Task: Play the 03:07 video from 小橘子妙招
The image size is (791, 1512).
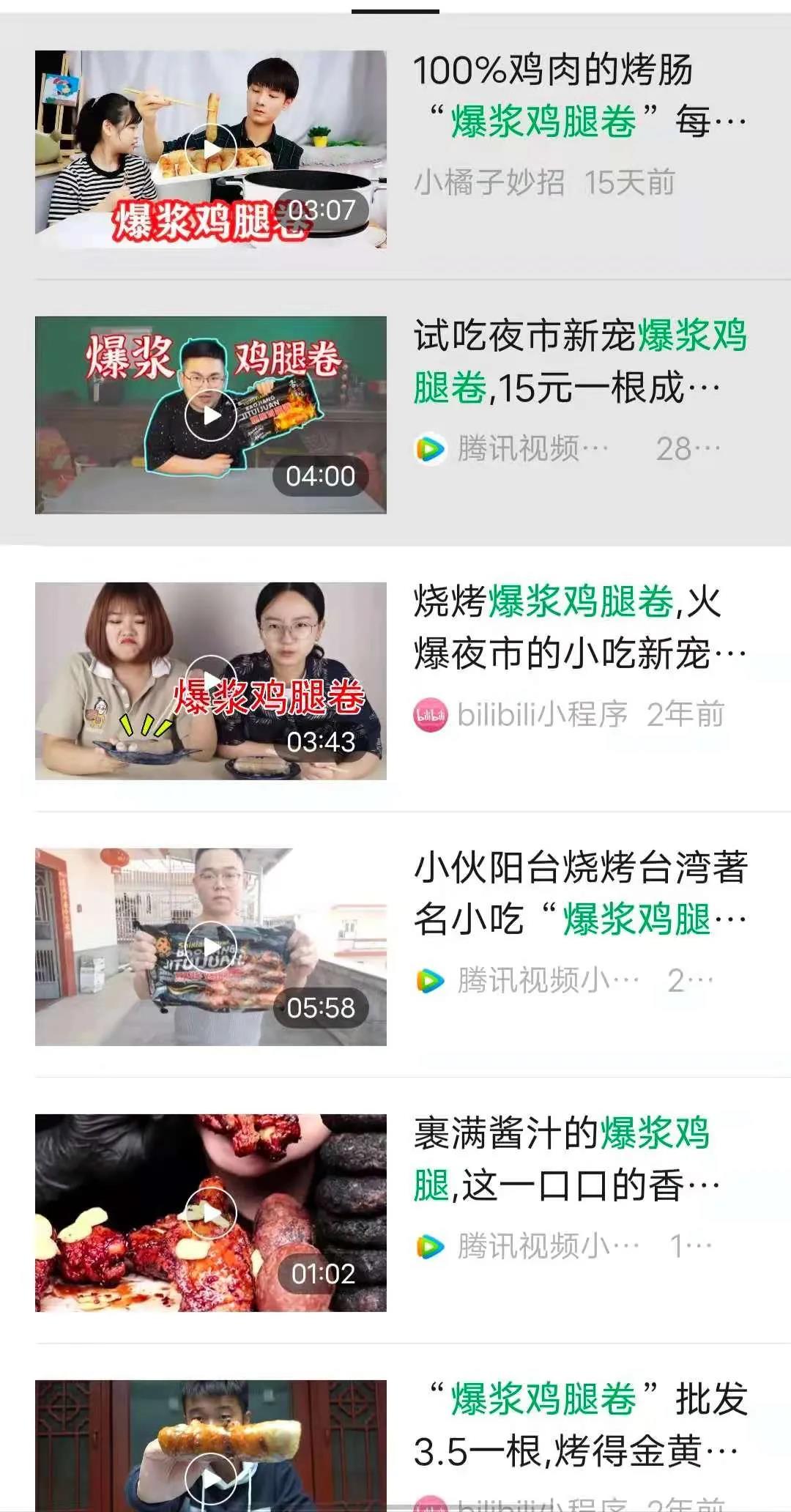Action: tap(211, 150)
